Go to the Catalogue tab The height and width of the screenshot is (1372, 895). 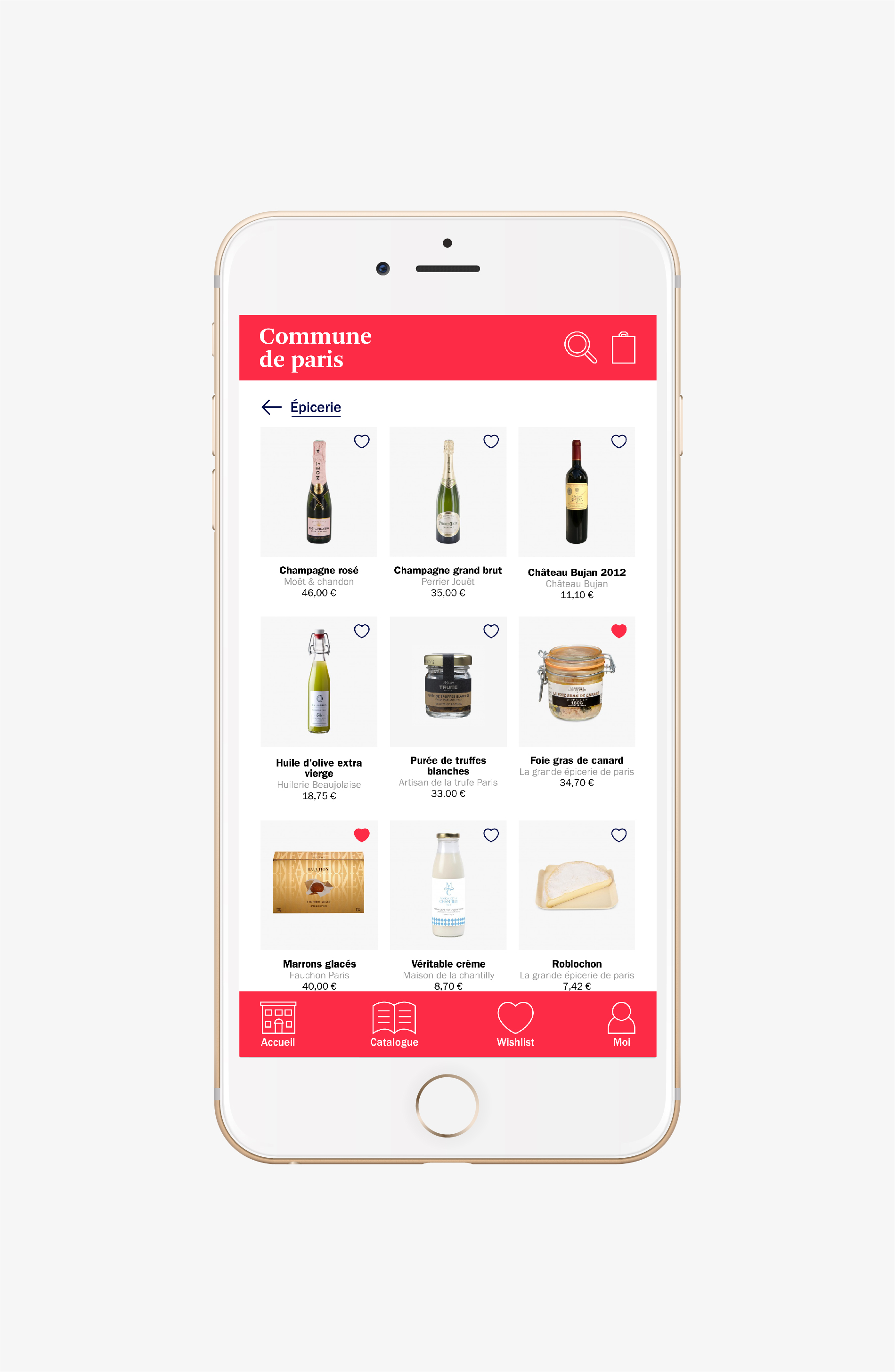pyautogui.click(x=394, y=1025)
